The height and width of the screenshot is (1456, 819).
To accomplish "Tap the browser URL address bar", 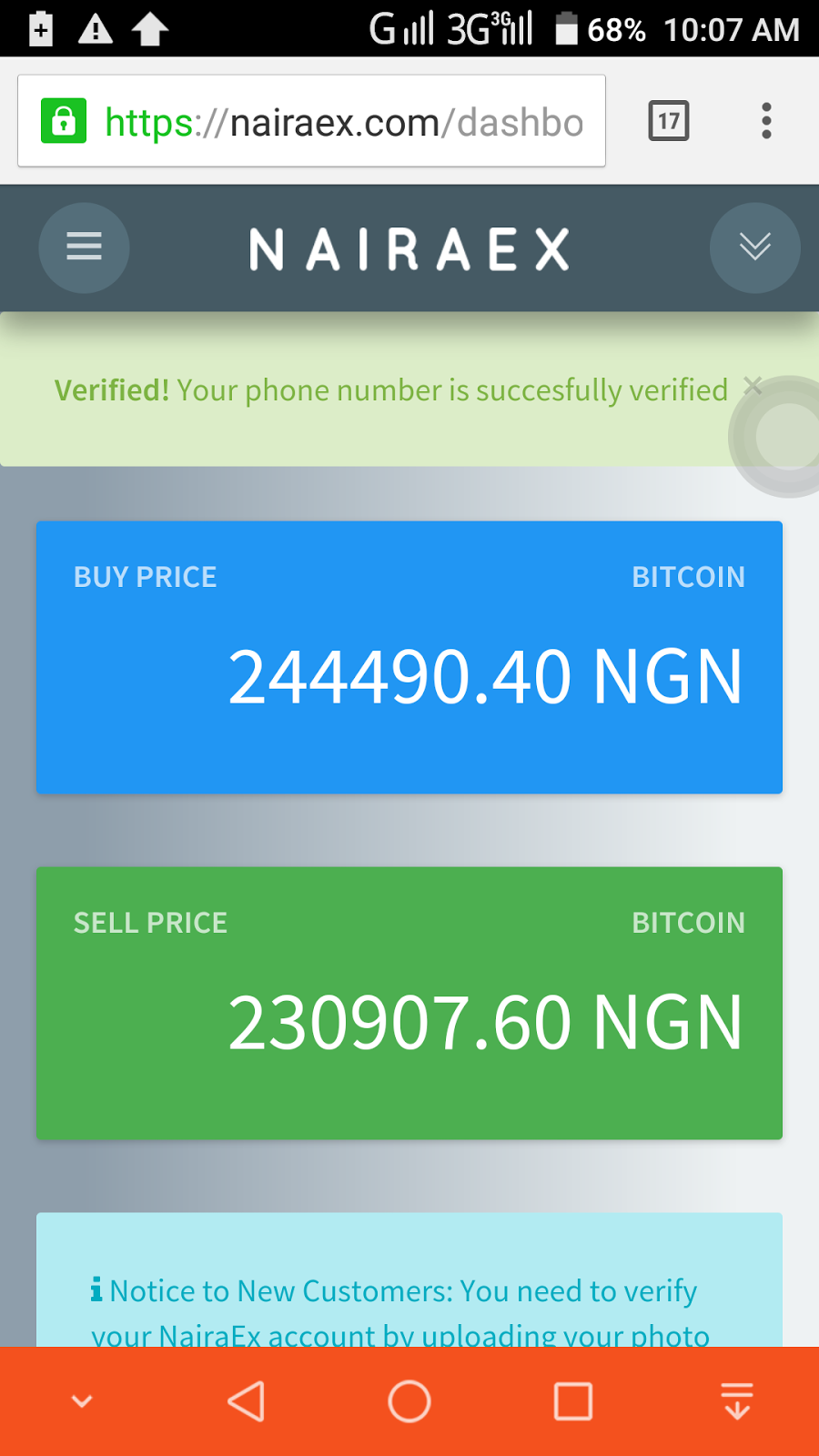I will click(x=312, y=121).
